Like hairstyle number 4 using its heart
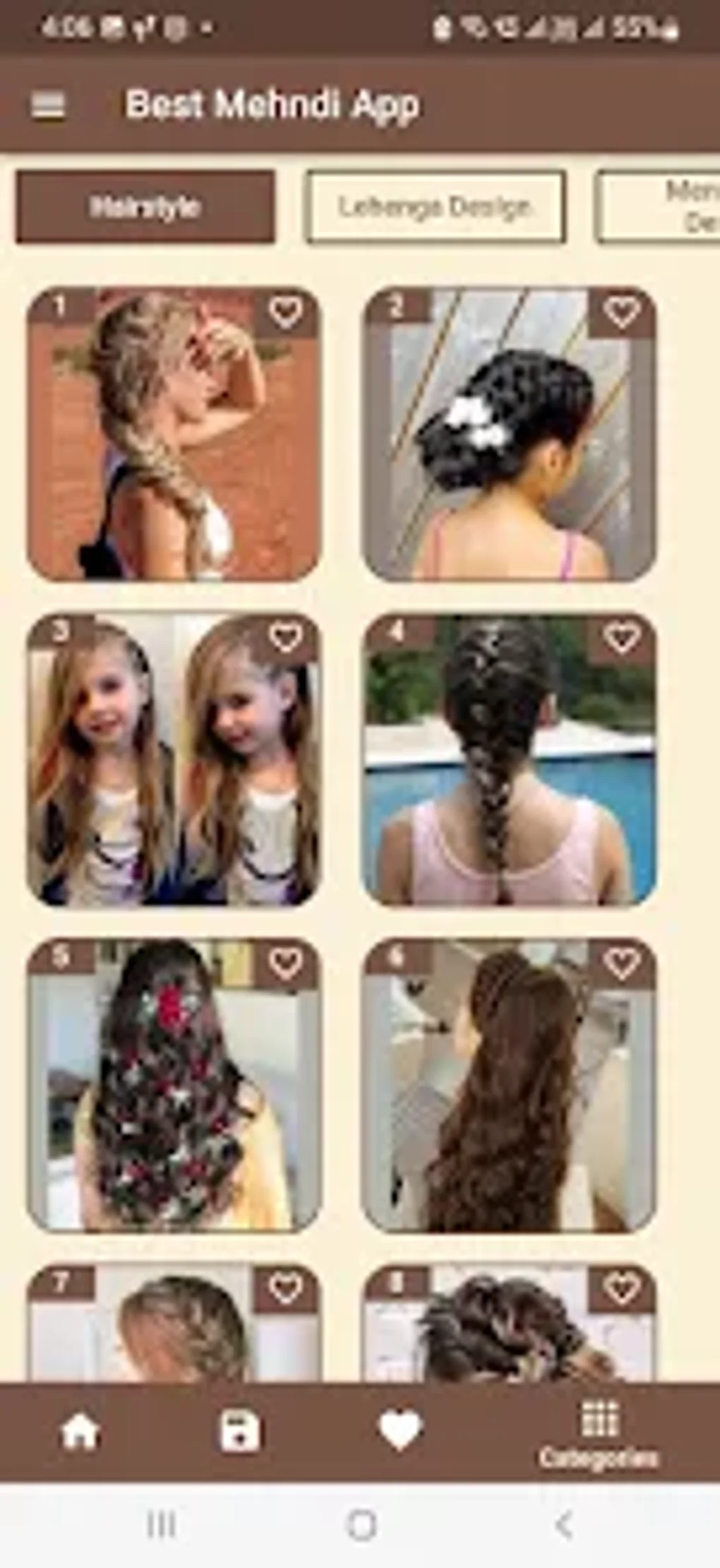This screenshot has width=720, height=1568. point(621,639)
